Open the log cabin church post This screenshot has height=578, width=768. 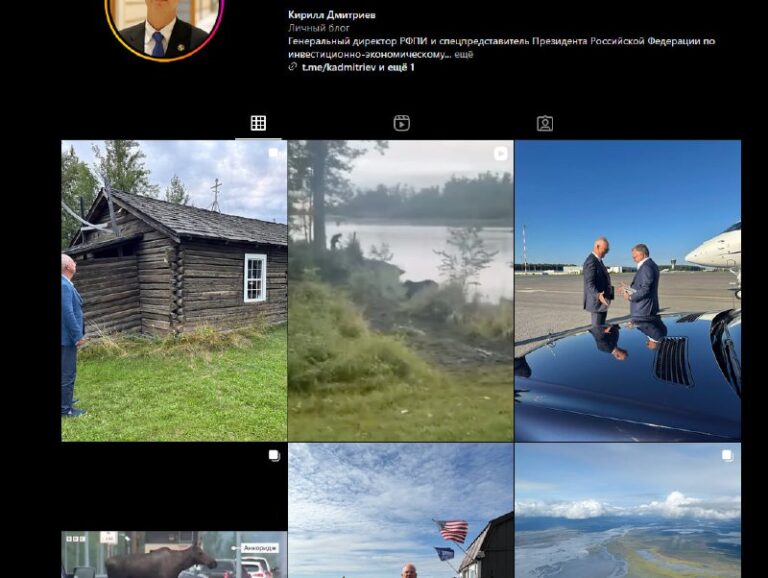(174, 290)
